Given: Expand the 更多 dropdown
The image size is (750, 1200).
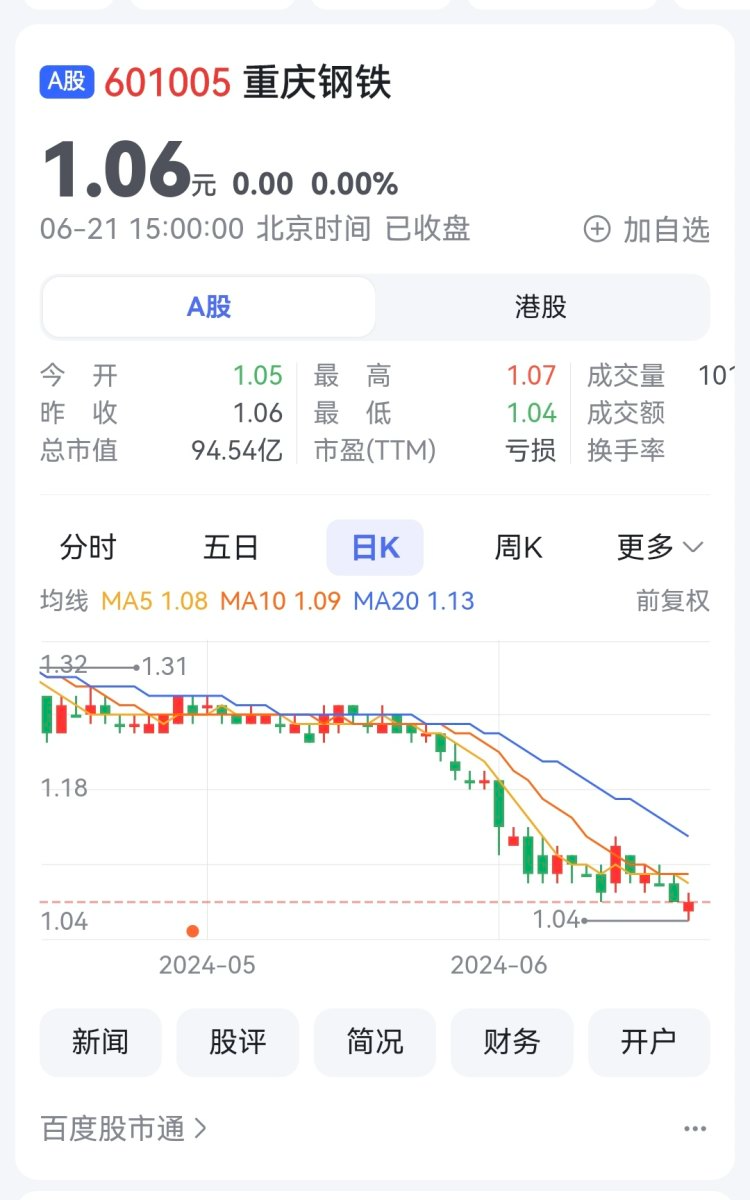Looking at the screenshot, I should [657, 547].
